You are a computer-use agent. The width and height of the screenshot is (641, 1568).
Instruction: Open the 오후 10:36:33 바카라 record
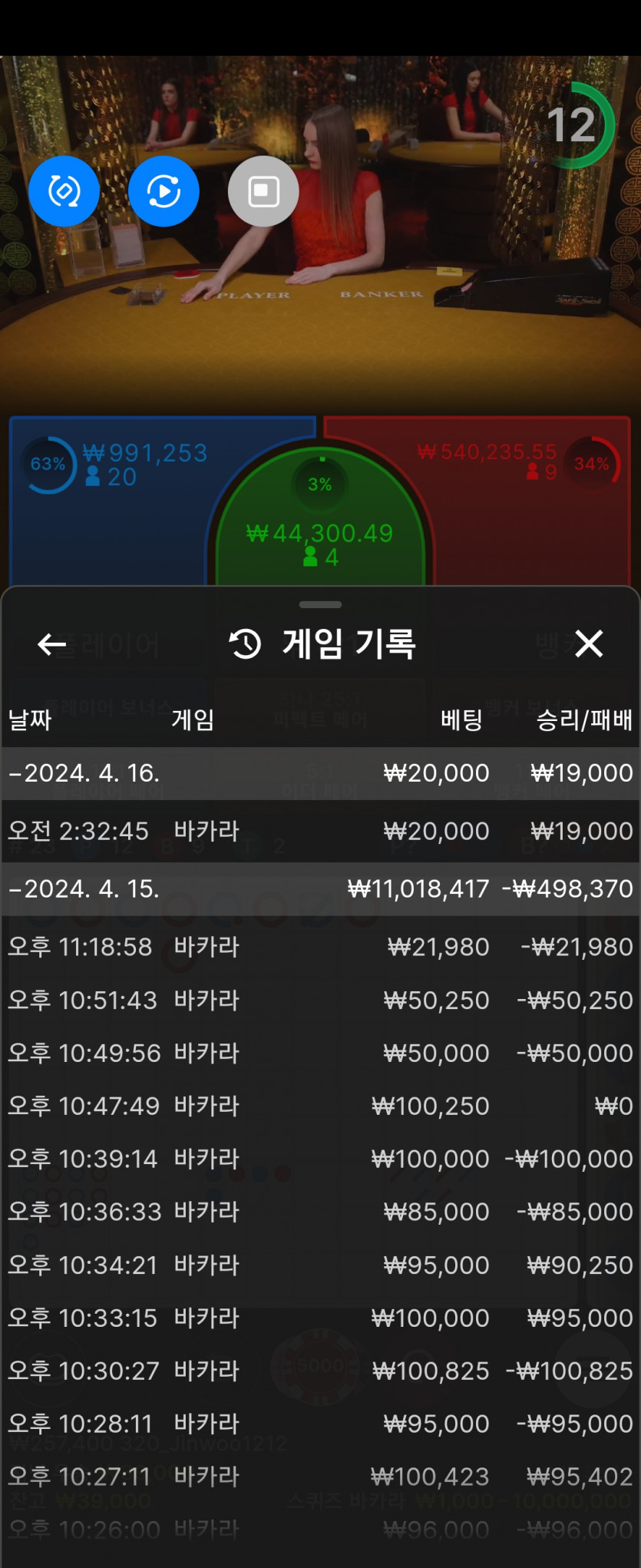(x=320, y=1212)
